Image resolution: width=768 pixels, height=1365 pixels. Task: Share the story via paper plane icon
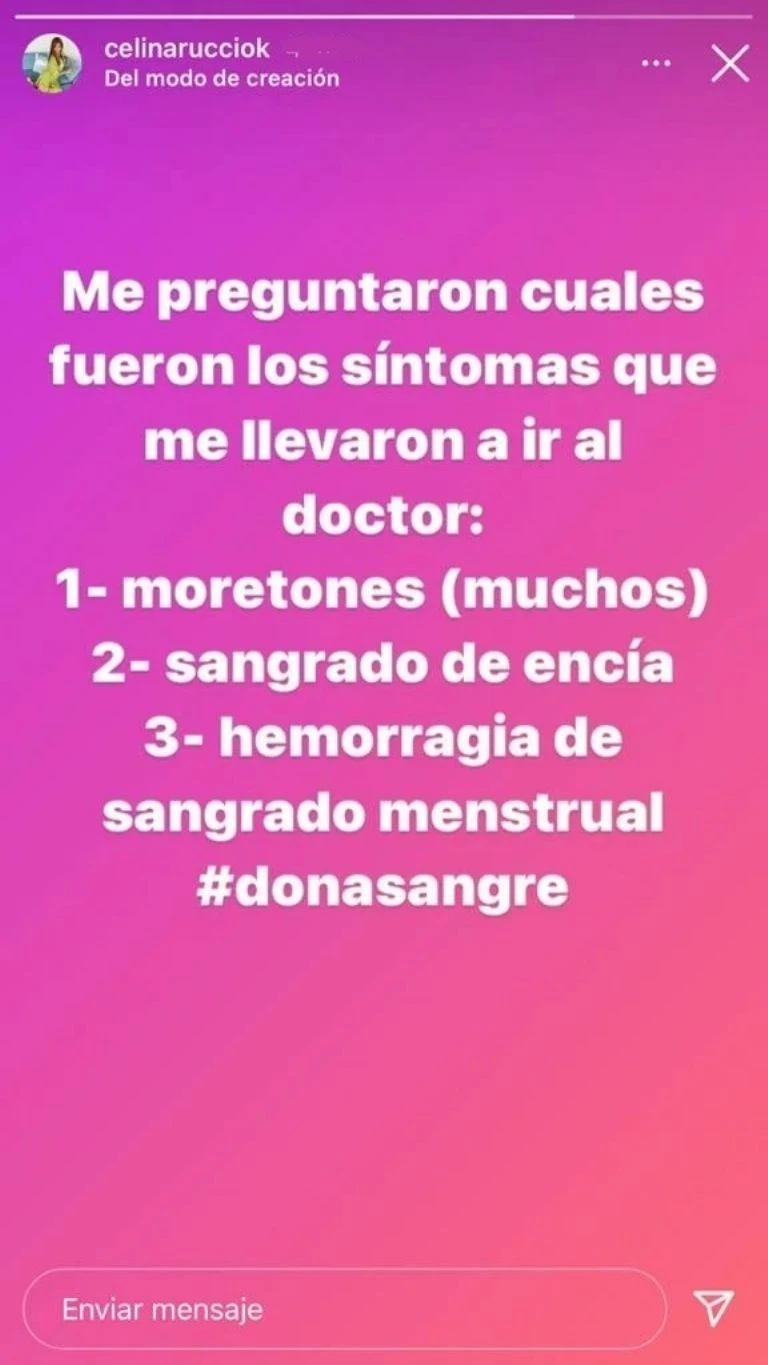coord(713,1308)
